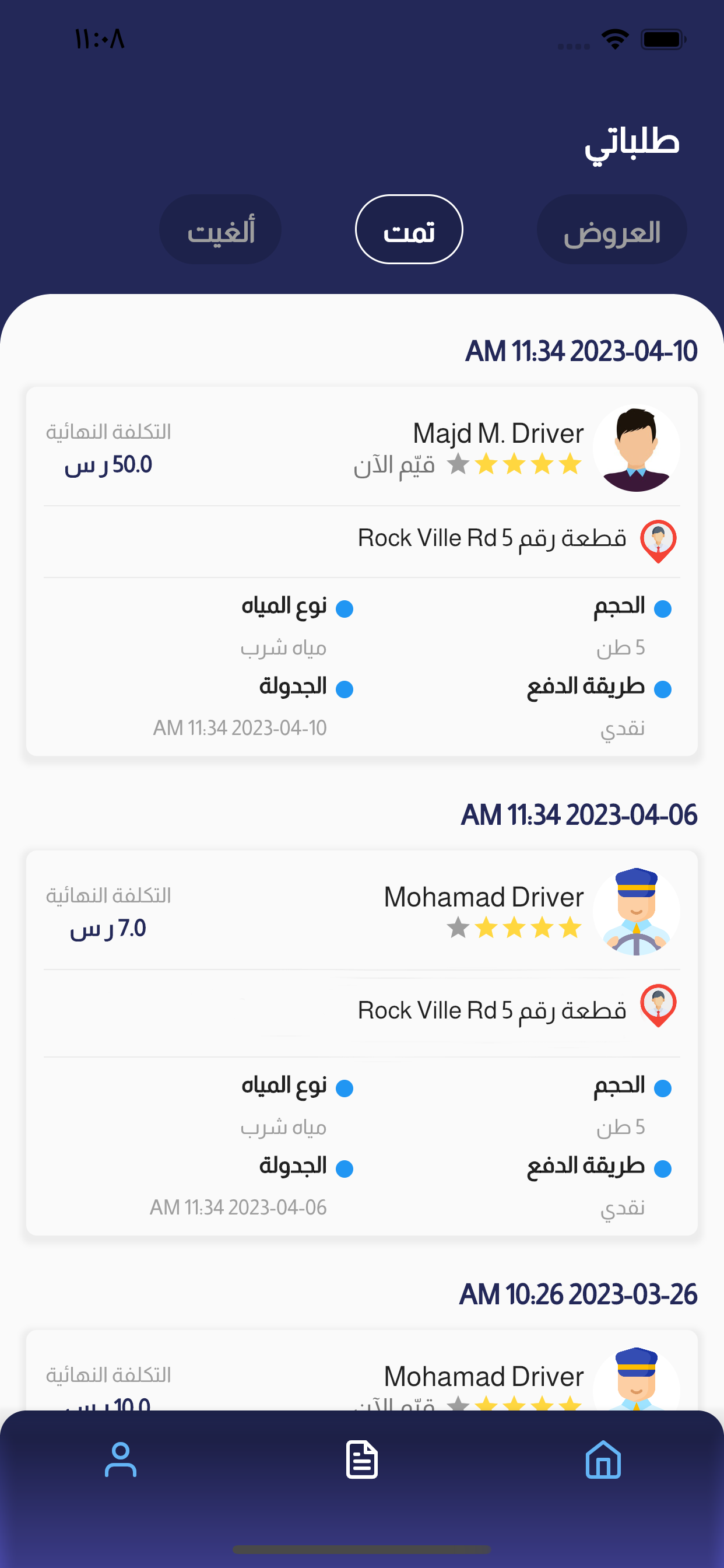
Task: Open the orders document tab
Action: tap(362, 1459)
